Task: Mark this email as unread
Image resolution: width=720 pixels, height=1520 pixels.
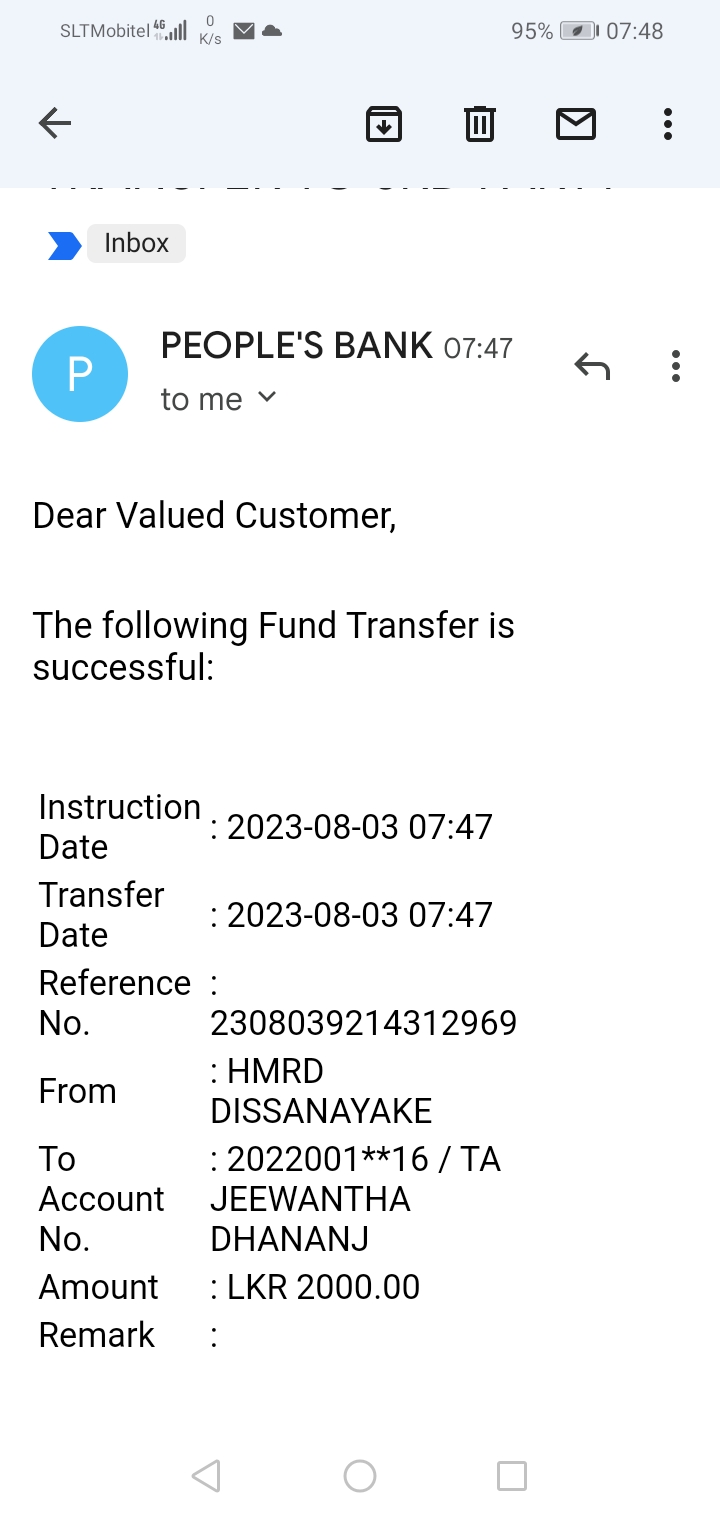Action: coord(575,124)
